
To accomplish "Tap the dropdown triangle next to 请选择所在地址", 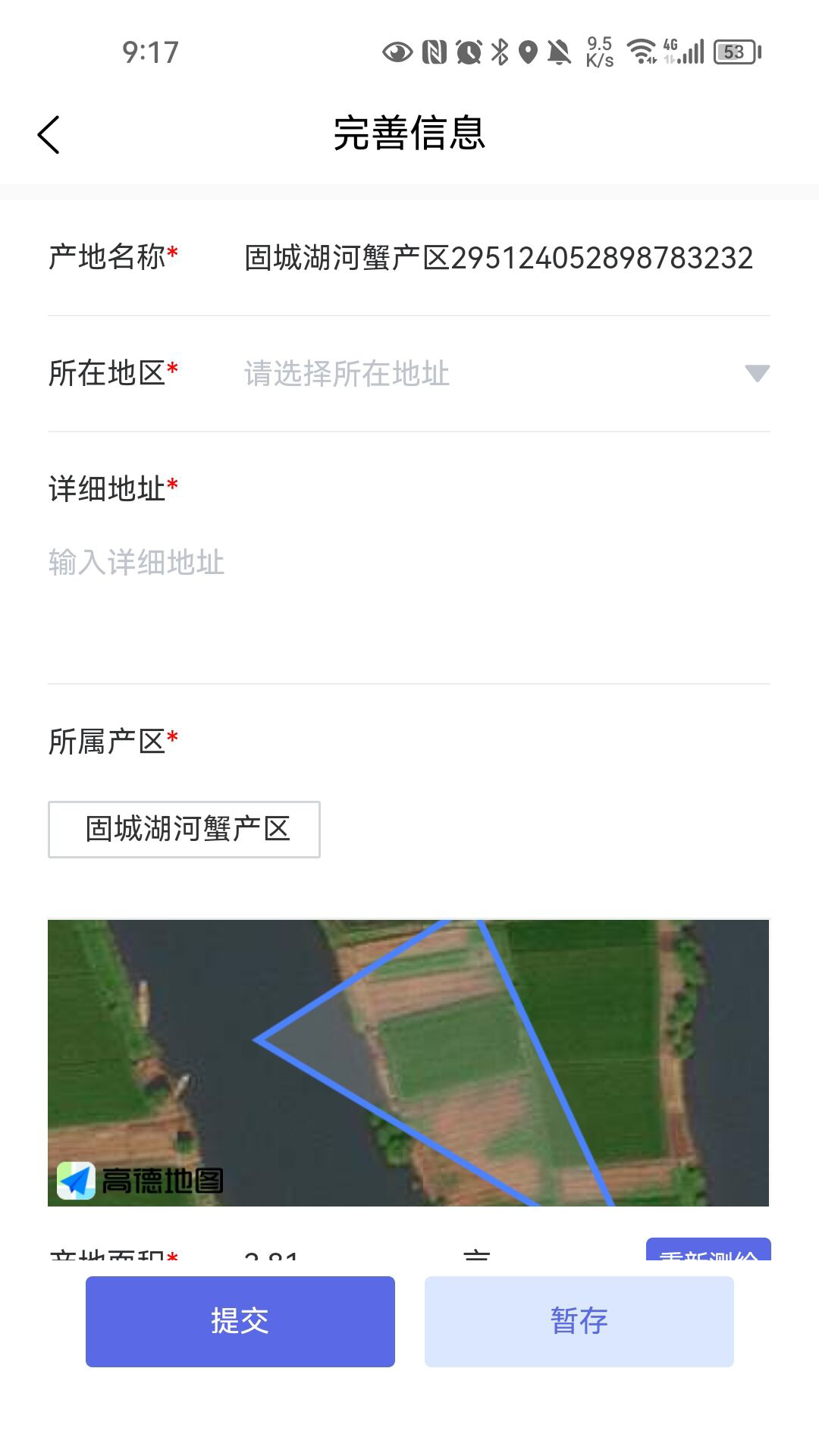I will [x=756, y=373].
